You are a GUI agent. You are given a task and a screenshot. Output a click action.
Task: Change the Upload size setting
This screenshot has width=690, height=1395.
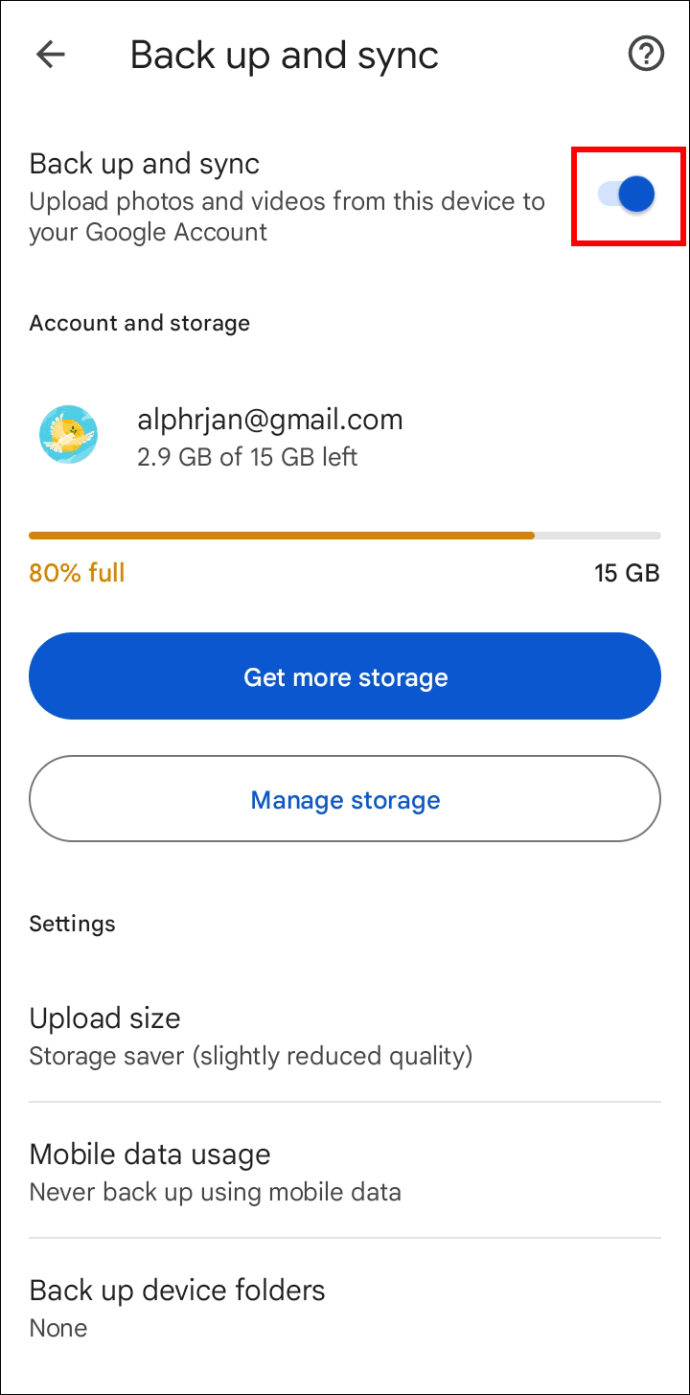coord(250,1036)
